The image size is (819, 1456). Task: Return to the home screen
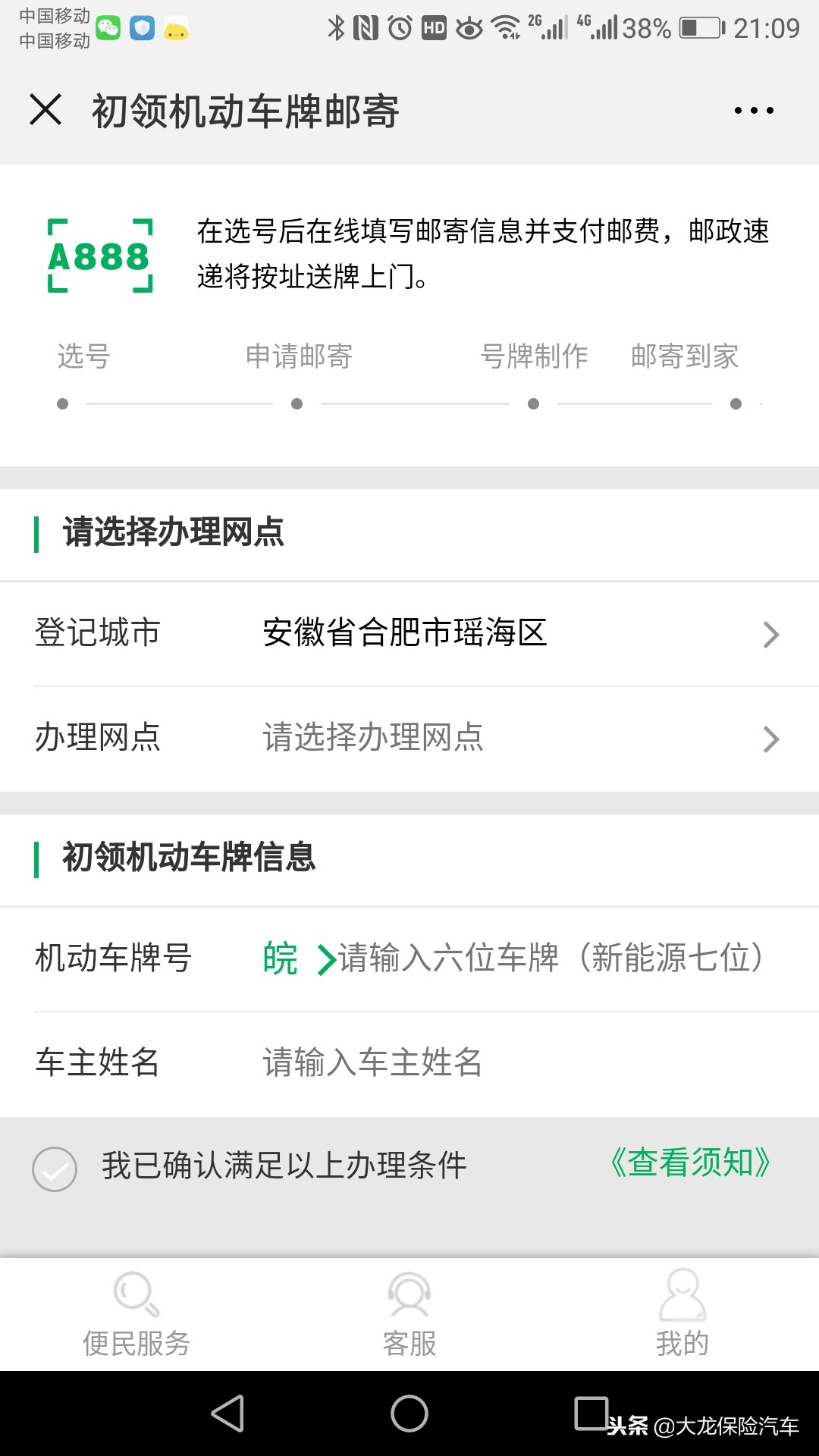point(409,1414)
